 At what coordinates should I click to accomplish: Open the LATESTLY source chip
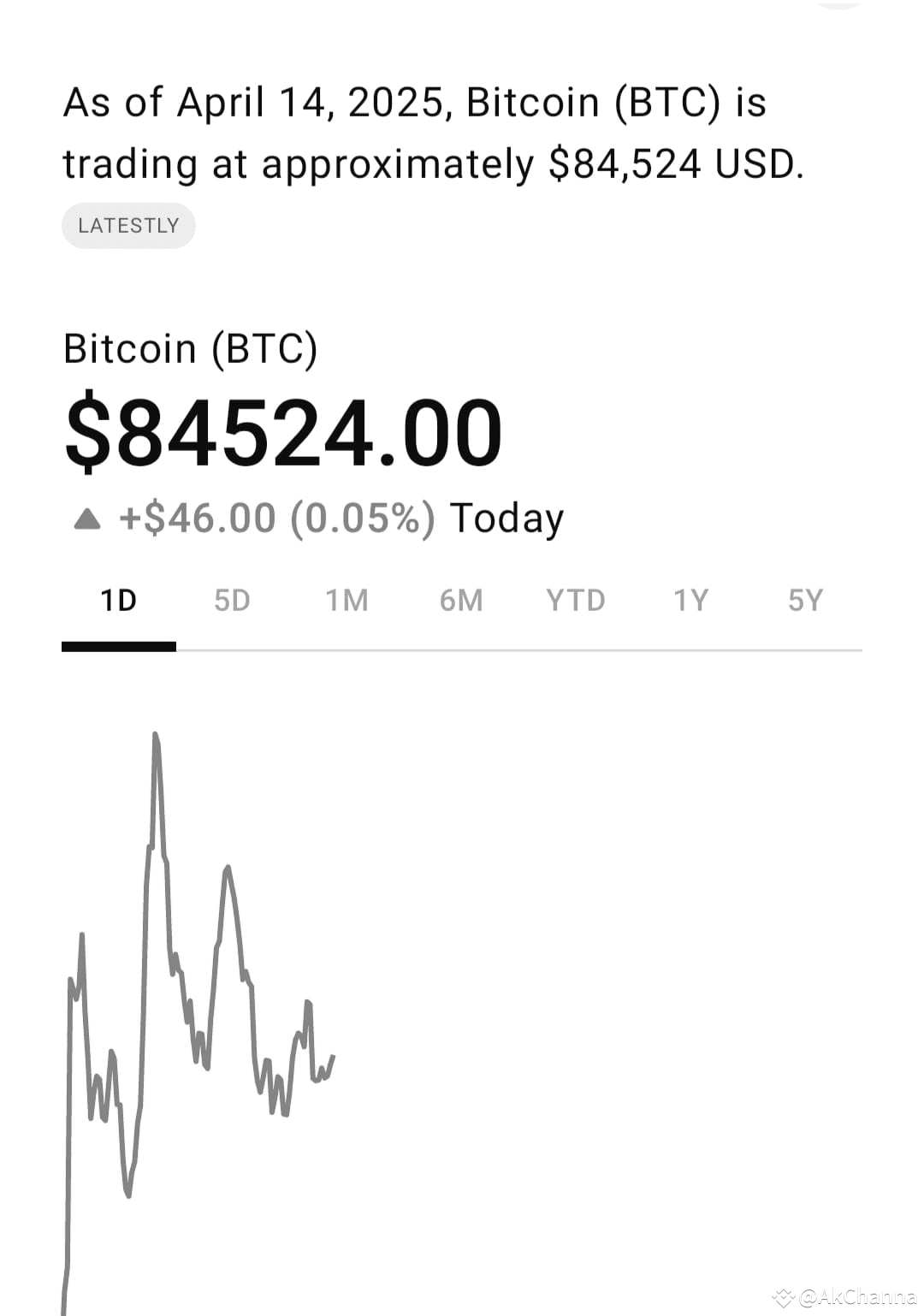pos(128,226)
